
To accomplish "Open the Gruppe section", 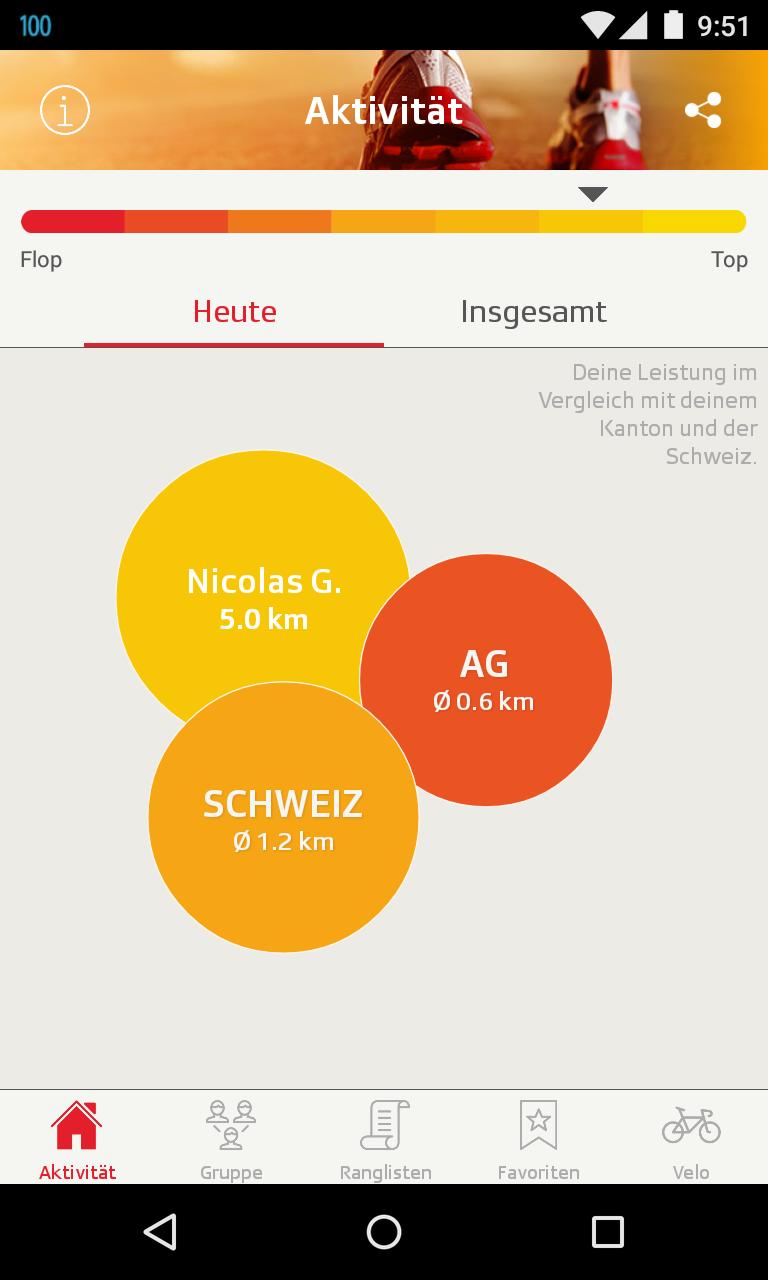I will click(x=231, y=1140).
